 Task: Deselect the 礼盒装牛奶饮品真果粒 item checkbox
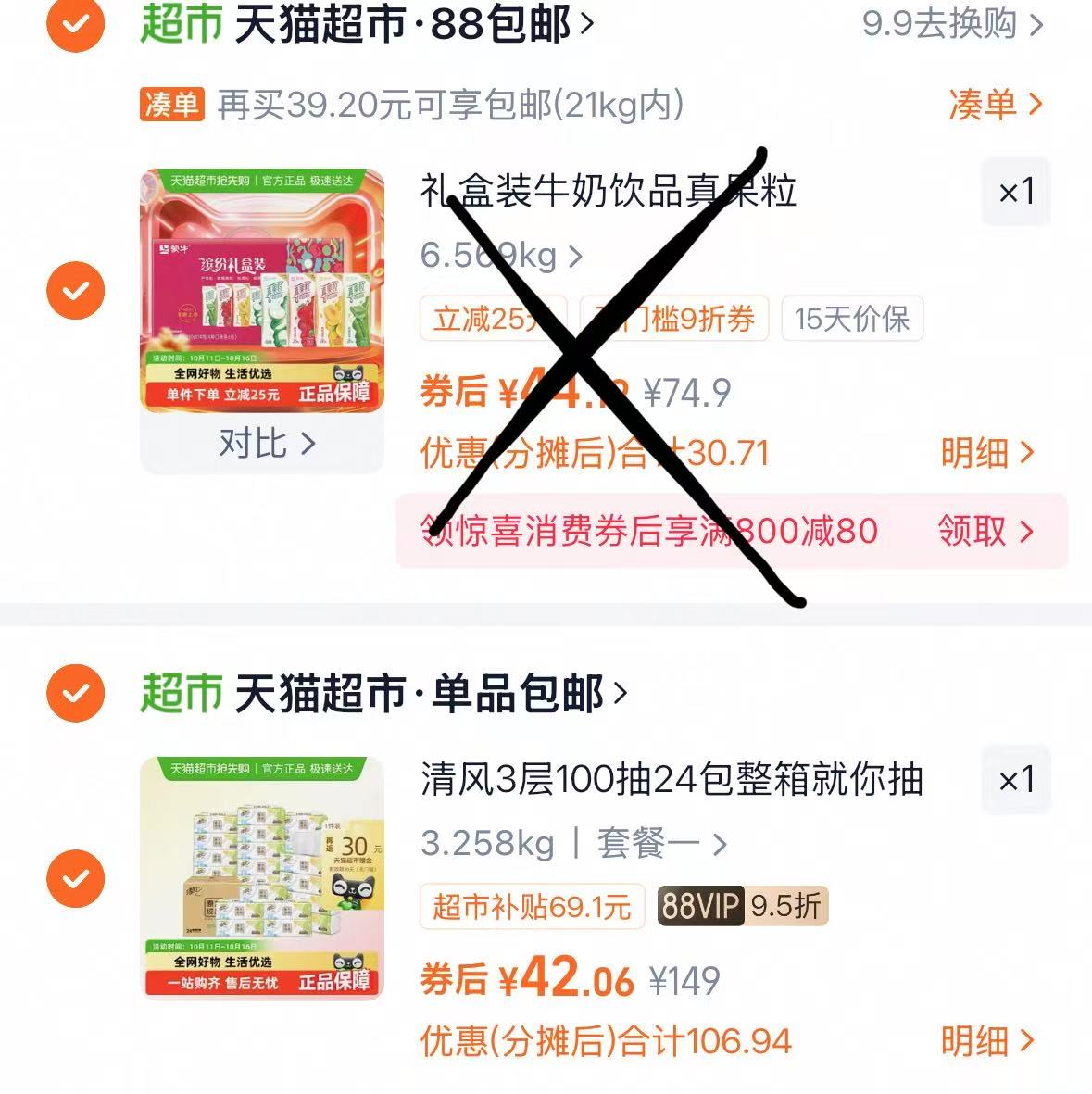(x=75, y=290)
